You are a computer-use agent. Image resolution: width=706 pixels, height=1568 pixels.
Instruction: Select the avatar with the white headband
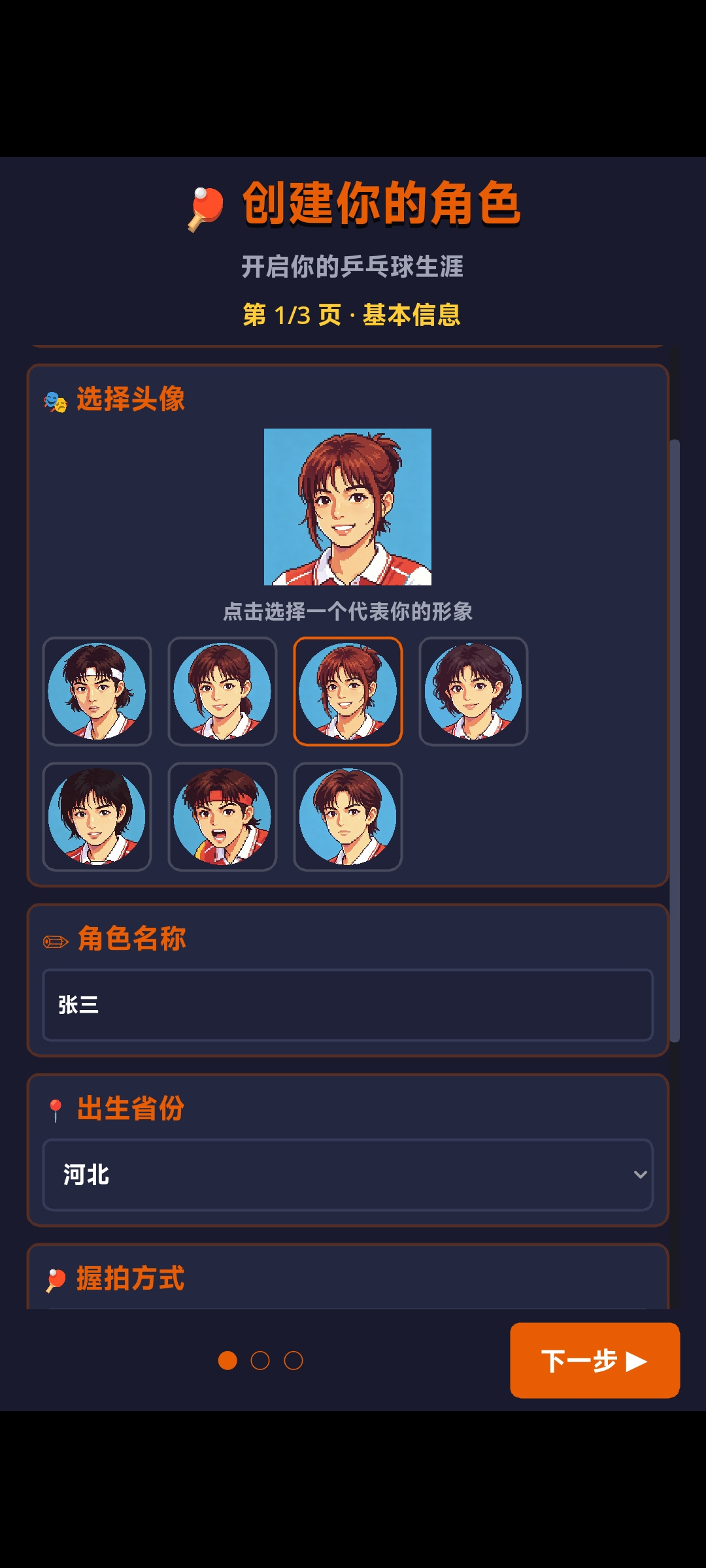[x=97, y=691]
